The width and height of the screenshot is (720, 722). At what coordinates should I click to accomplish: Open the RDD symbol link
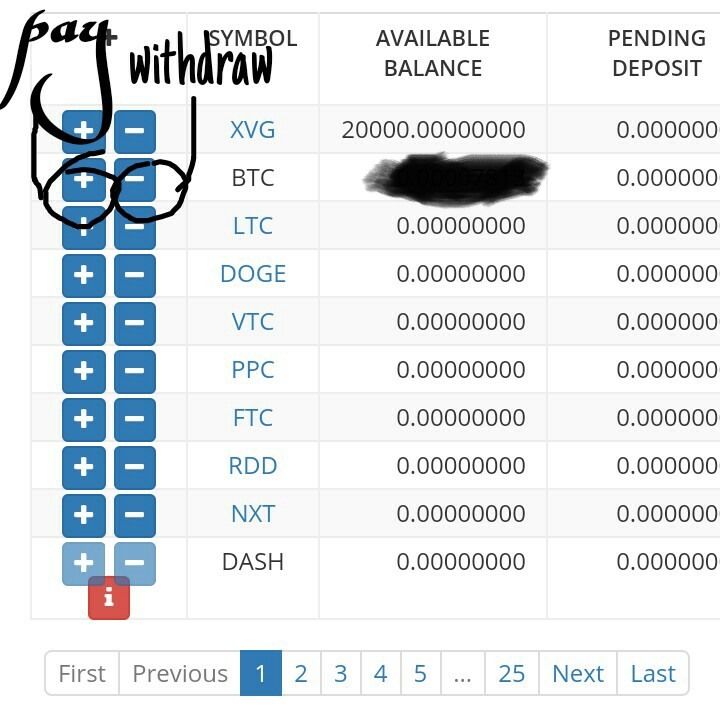(x=253, y=466)
